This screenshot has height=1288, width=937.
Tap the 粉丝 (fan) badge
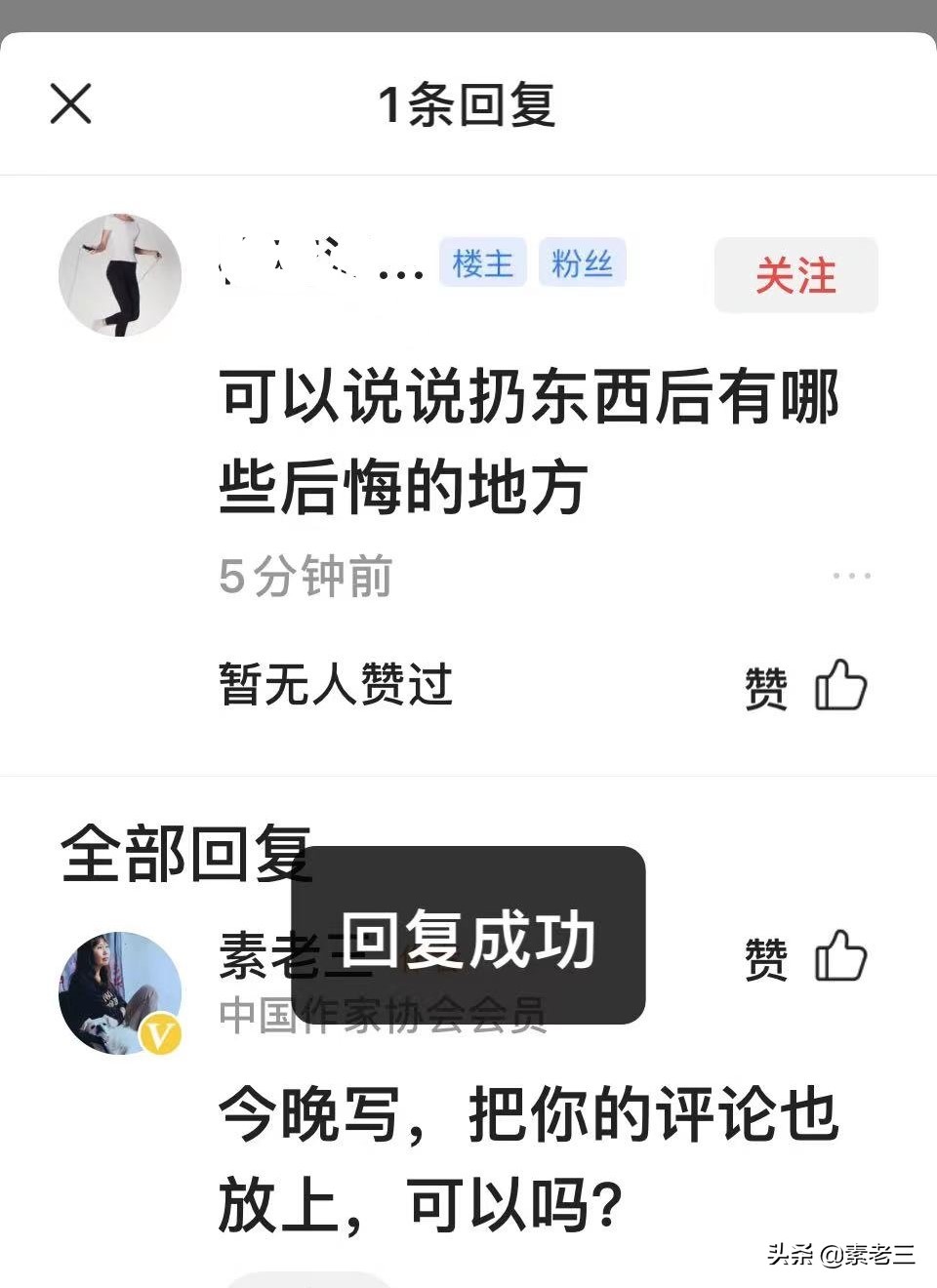pyautogui.click(x=582, y=262)
